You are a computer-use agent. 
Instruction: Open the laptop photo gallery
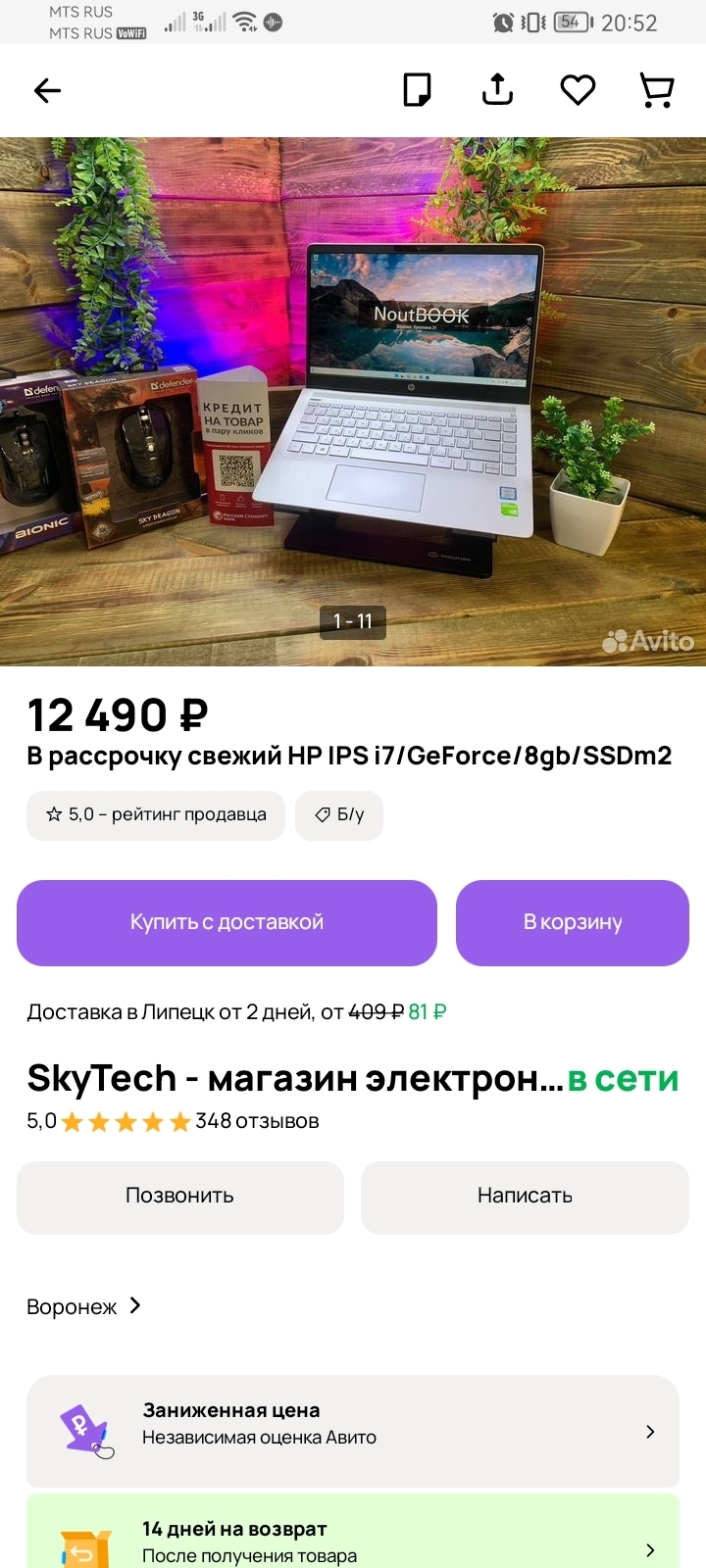point(353,402)
